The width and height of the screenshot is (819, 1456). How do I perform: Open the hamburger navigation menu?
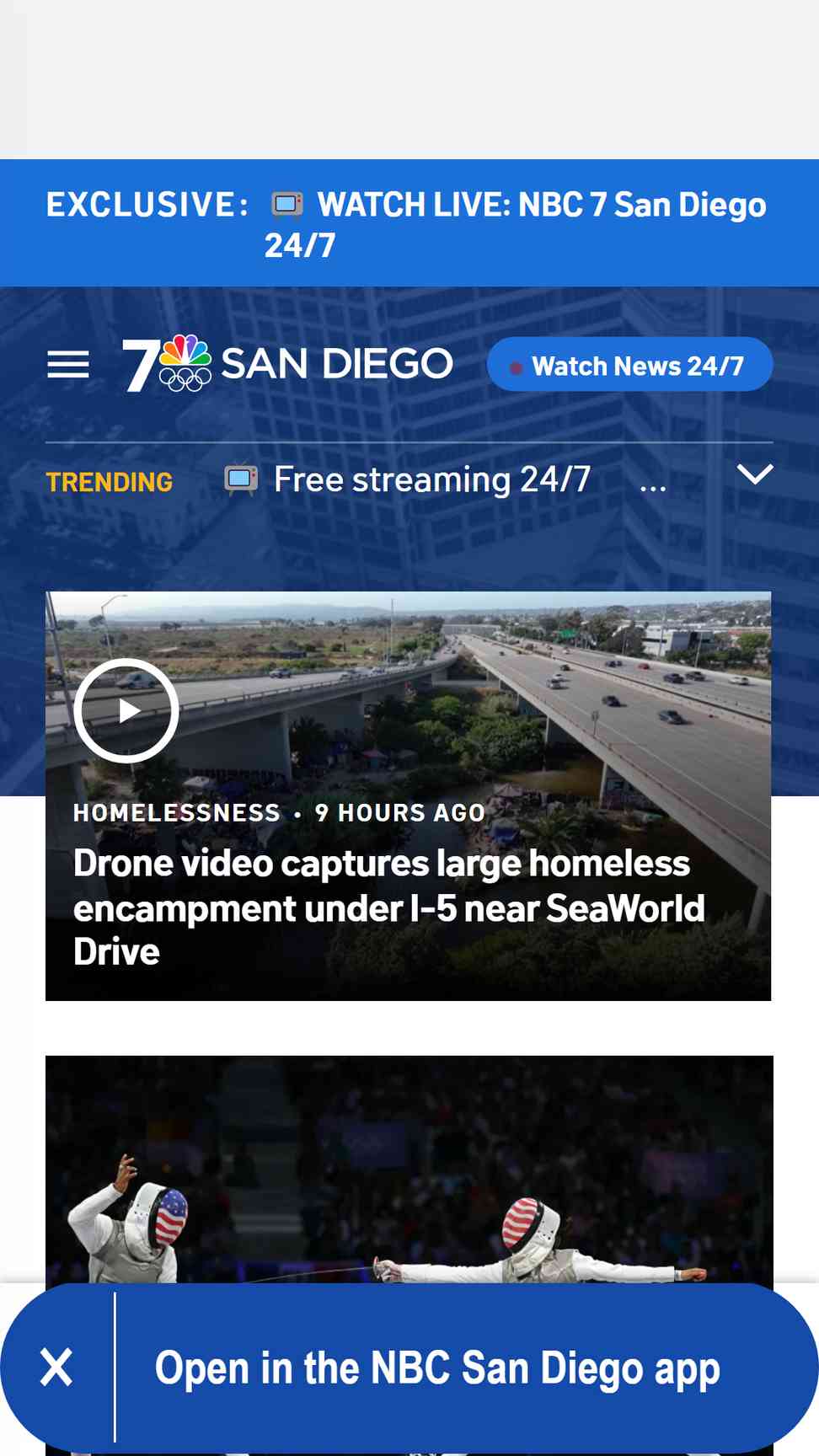click(68, 365)
